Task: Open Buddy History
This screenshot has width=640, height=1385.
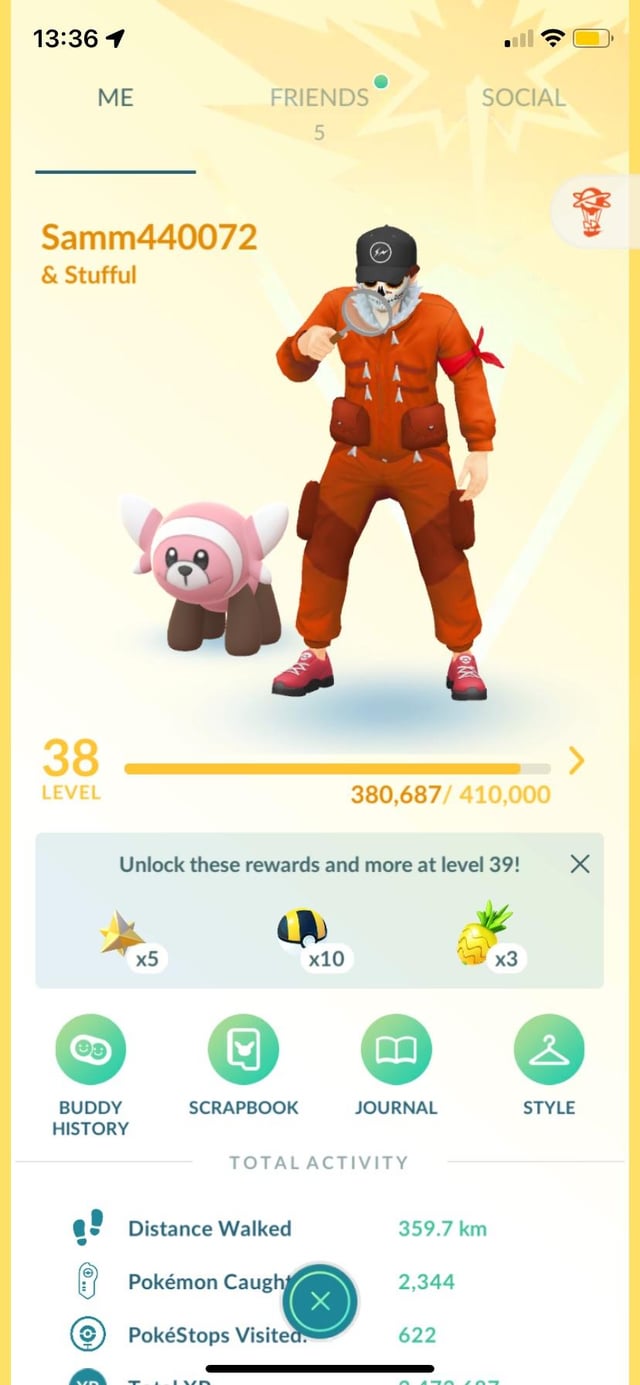Action: [x=90, y=1050]
